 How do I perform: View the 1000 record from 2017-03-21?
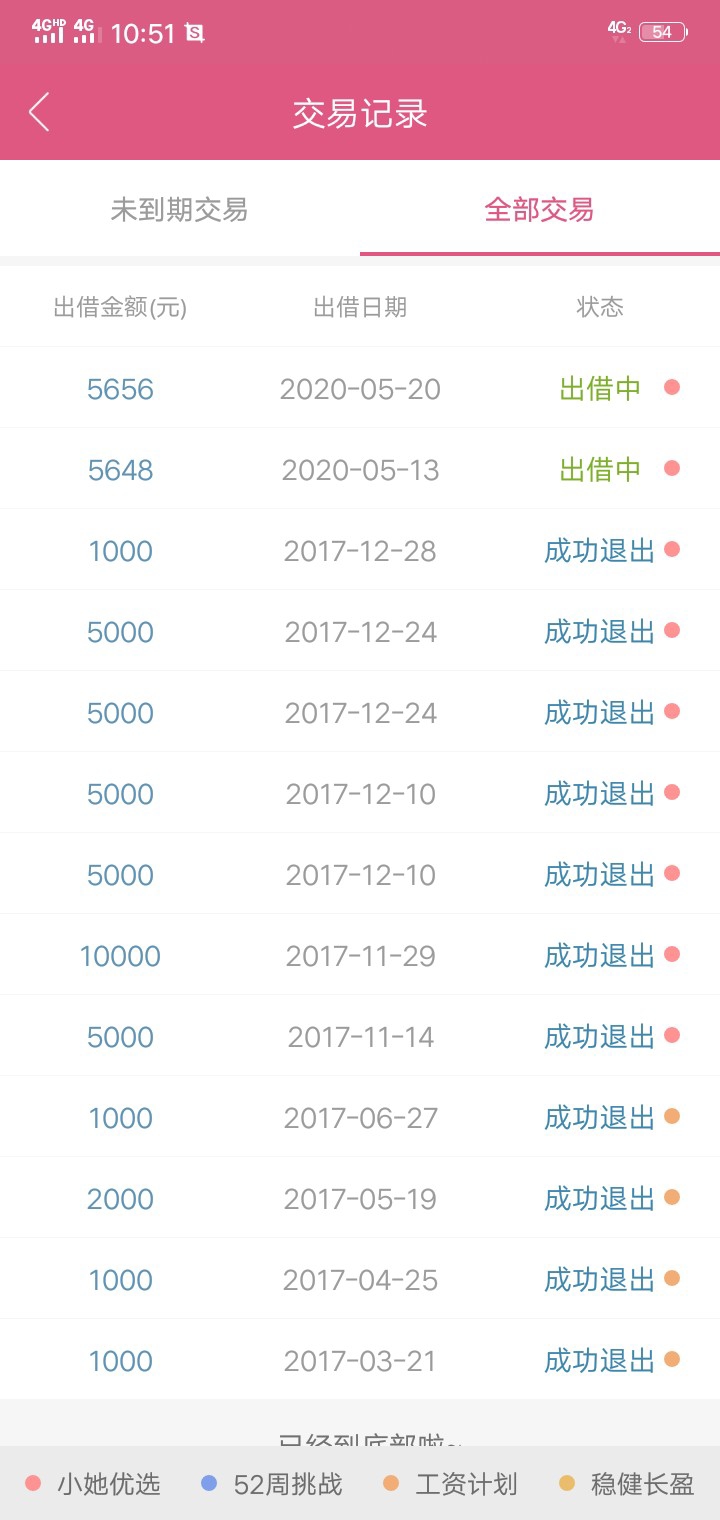[360, 1360]
